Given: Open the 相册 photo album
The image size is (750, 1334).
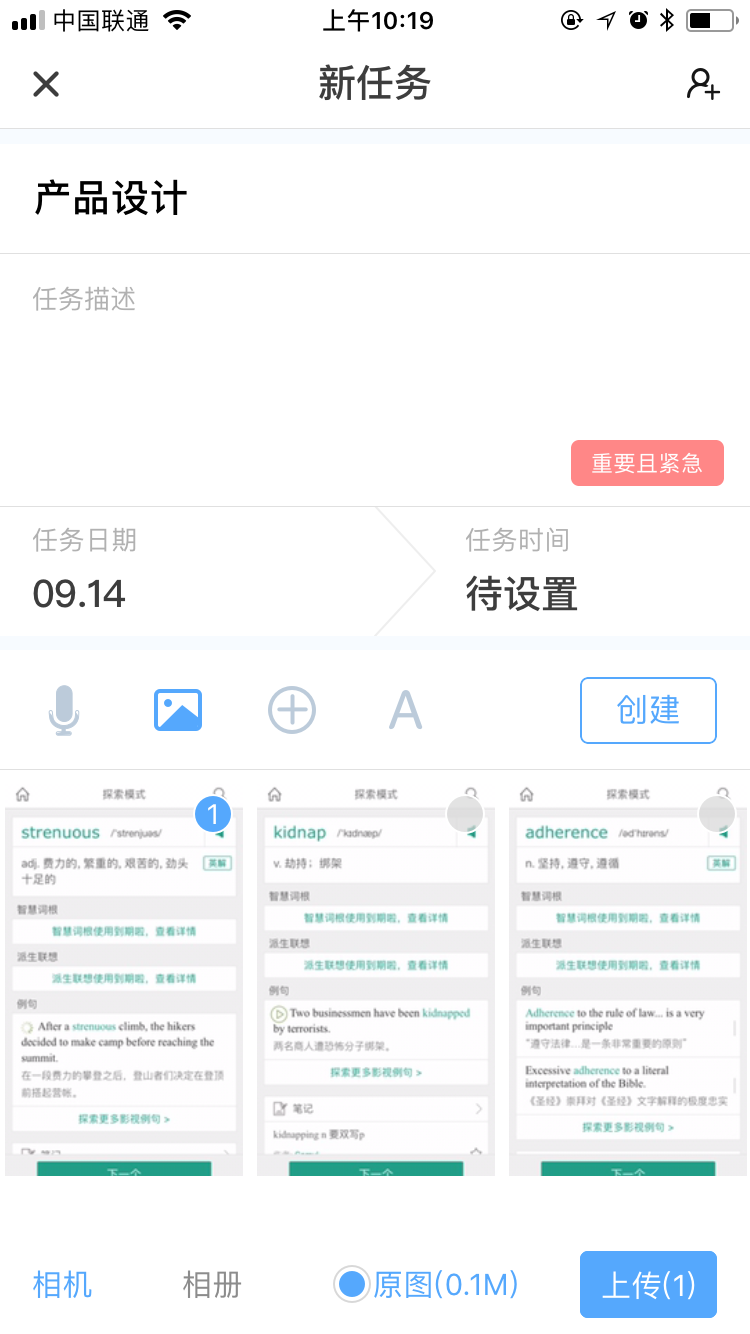Looking at the screenshot, I should coord(212,1285).
